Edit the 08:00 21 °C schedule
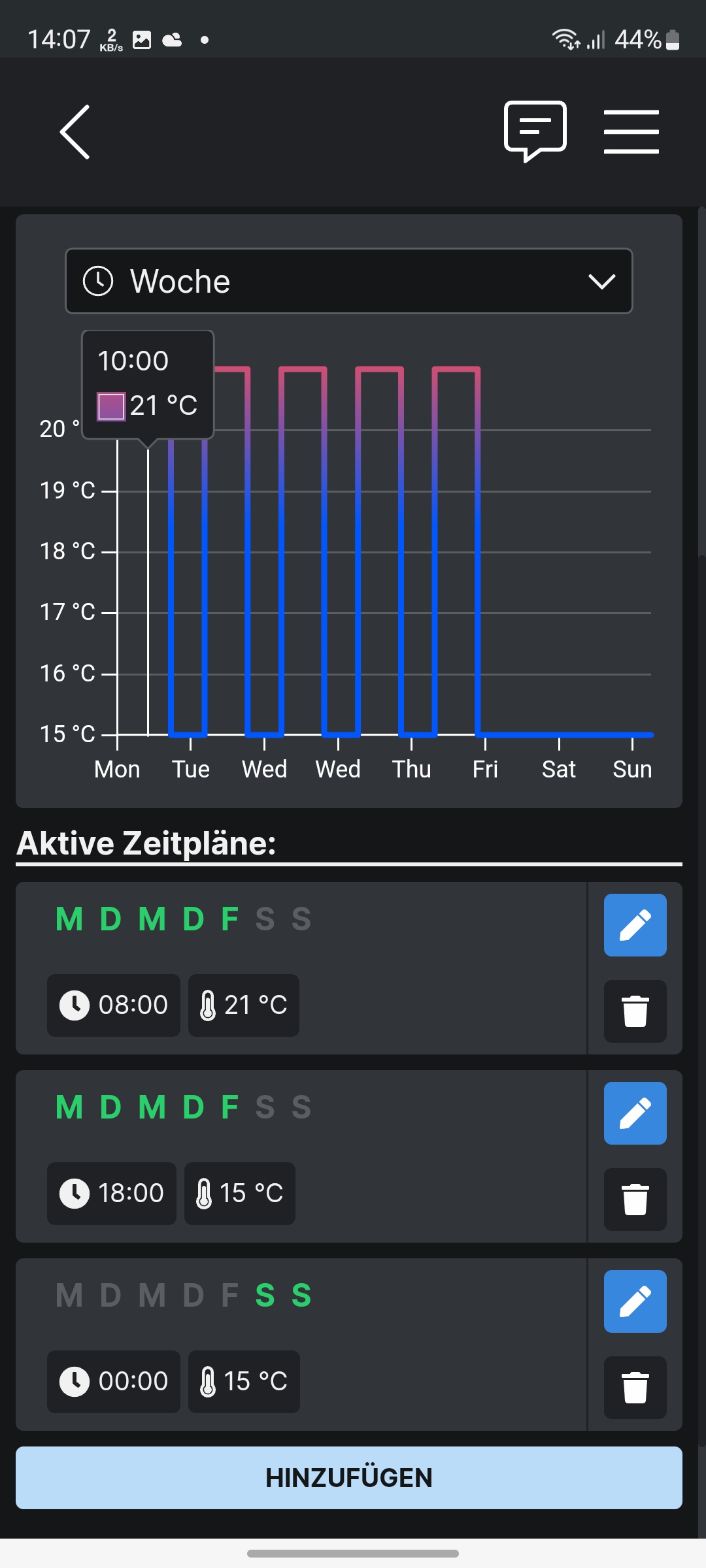 (x=635, y=925)
